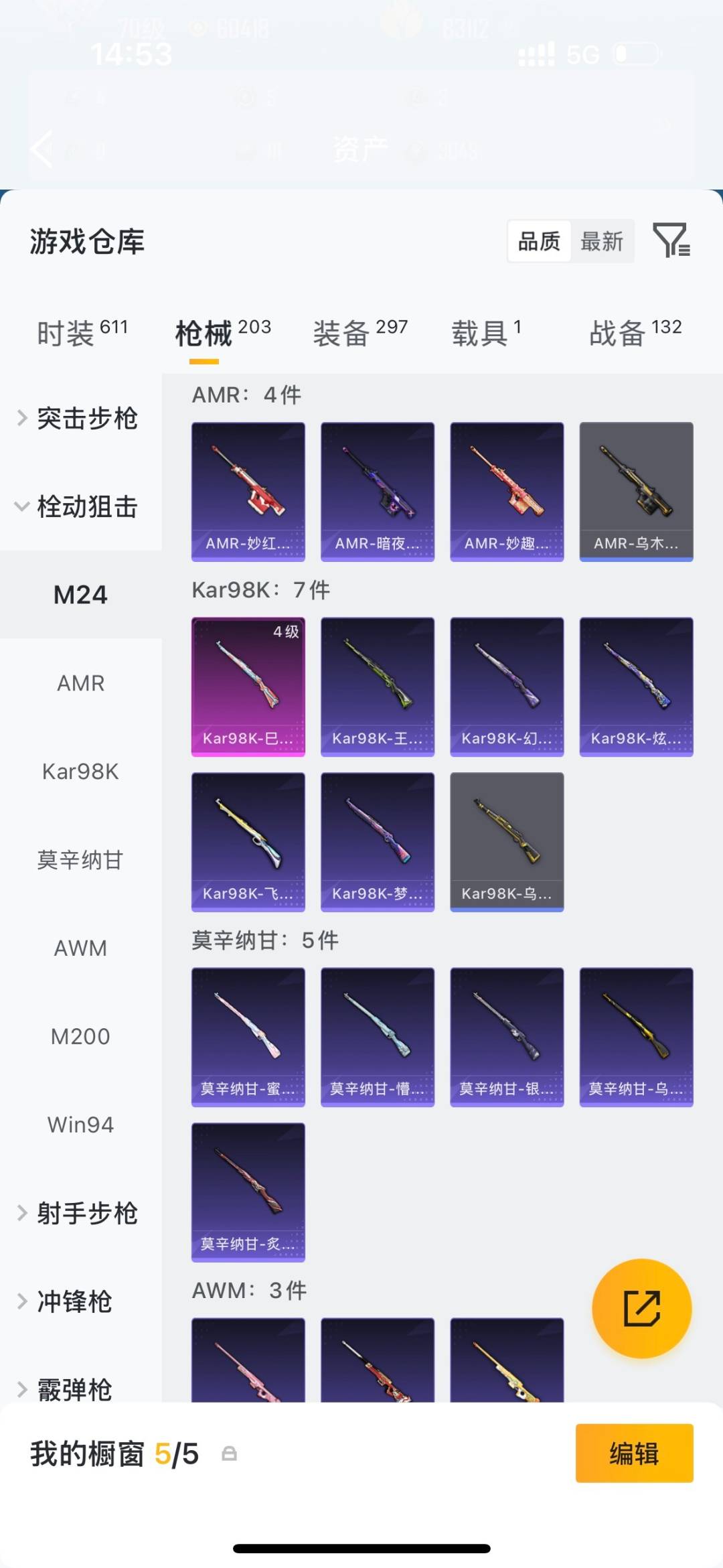Tap the back arrow in the header

click(x=40, y=149)
